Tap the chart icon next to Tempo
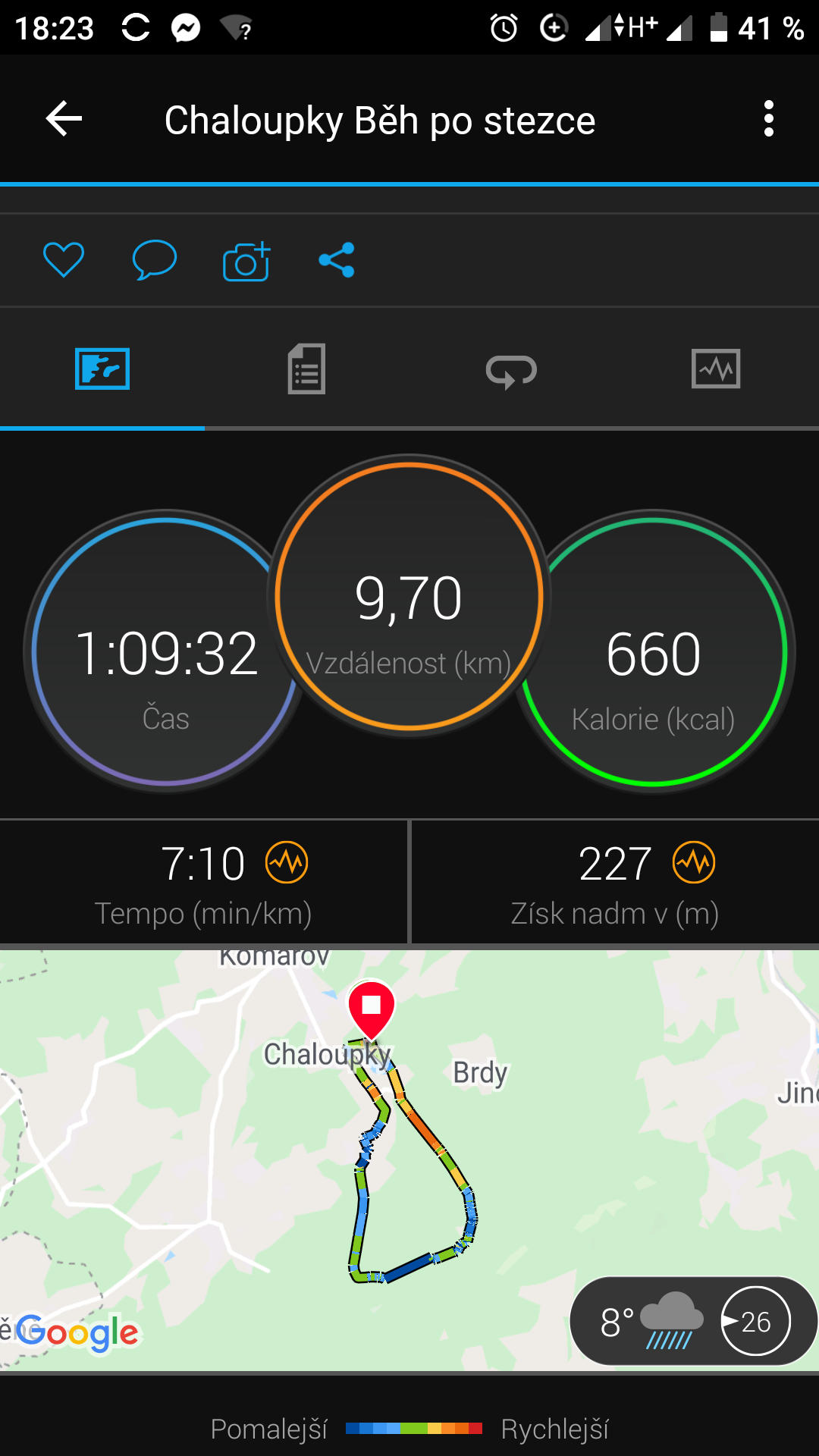The width and height of the screenshot is (819, 1456). pos(287,862)
